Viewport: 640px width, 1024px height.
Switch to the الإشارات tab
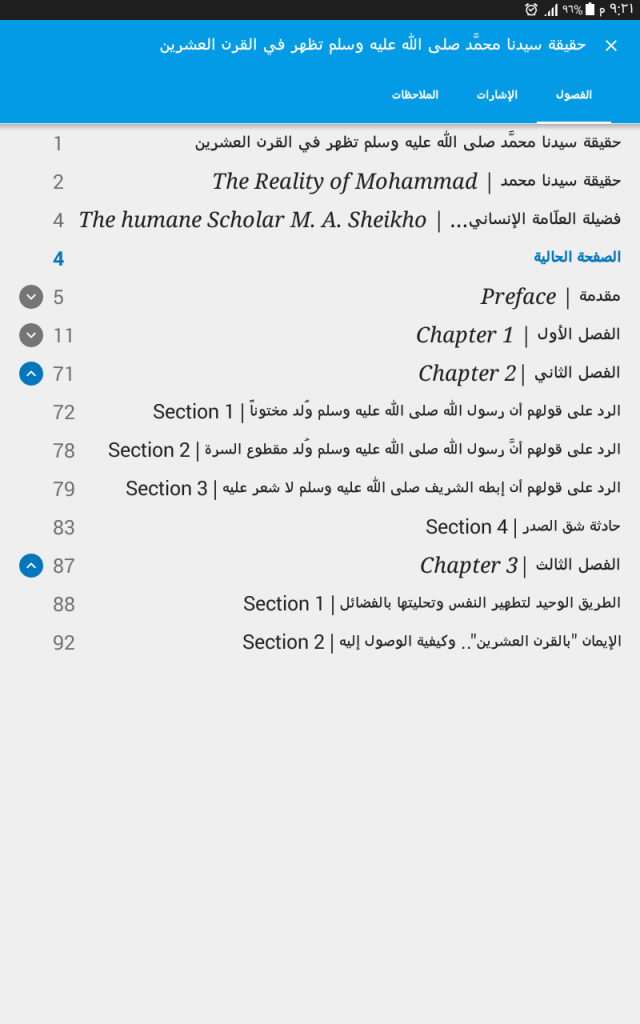click(x=497, y=95)
